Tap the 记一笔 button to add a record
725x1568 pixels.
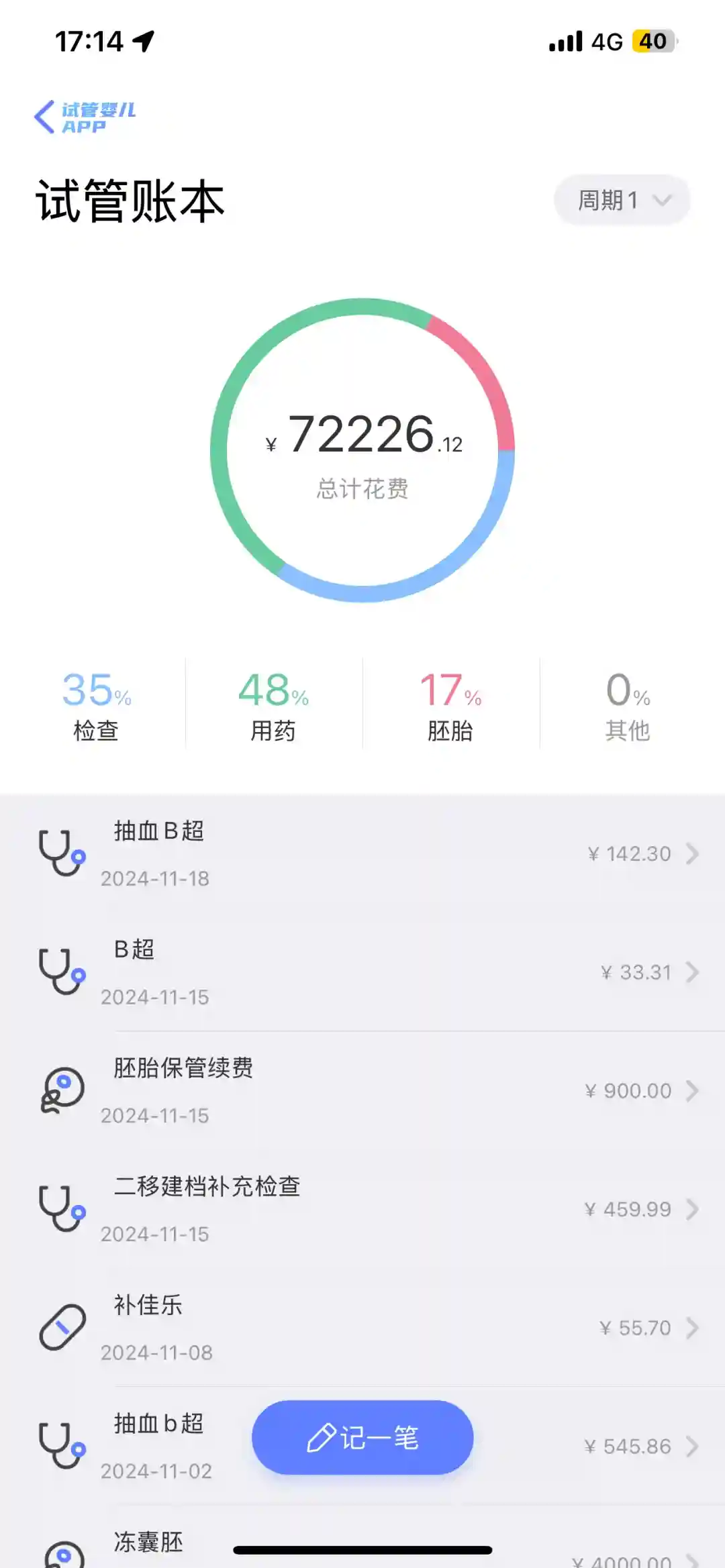362,1437
